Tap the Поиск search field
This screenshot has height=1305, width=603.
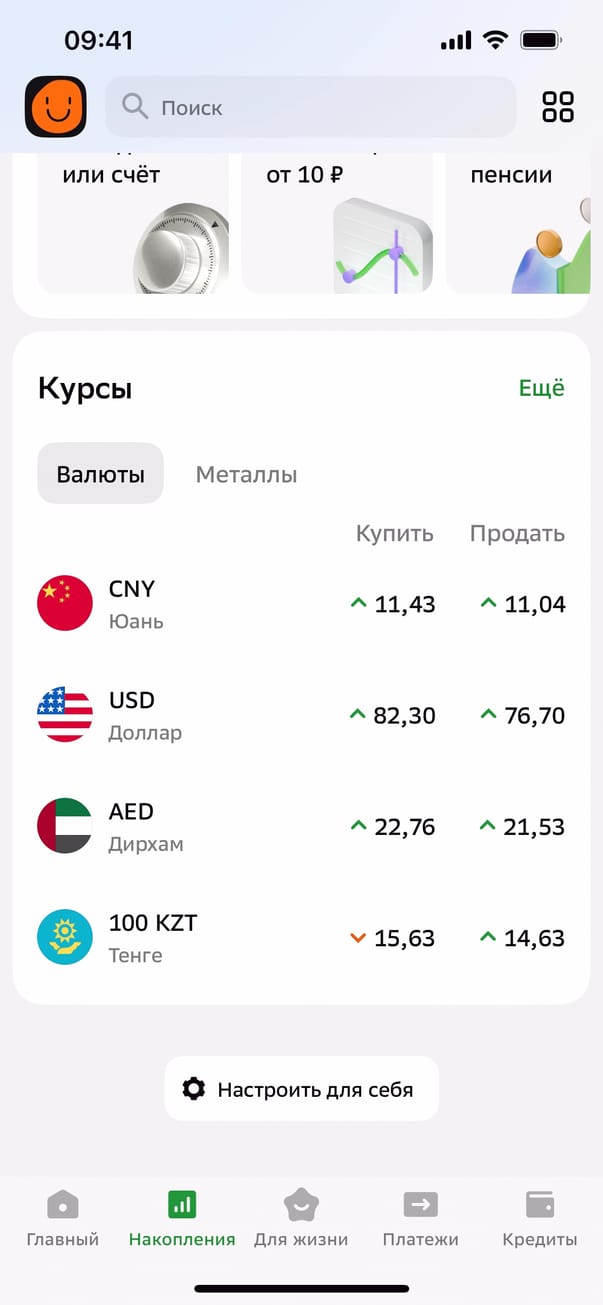click(310, 107)
